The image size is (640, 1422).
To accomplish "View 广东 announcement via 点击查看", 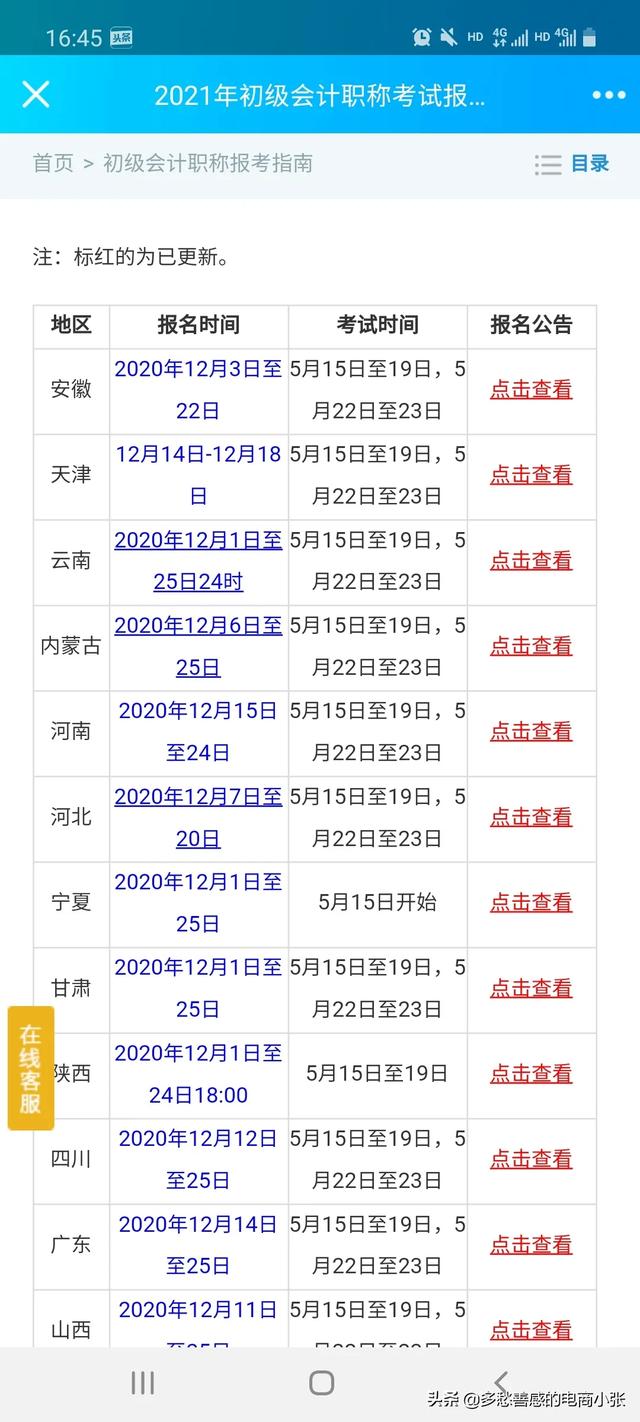I will coord(531,1245).
